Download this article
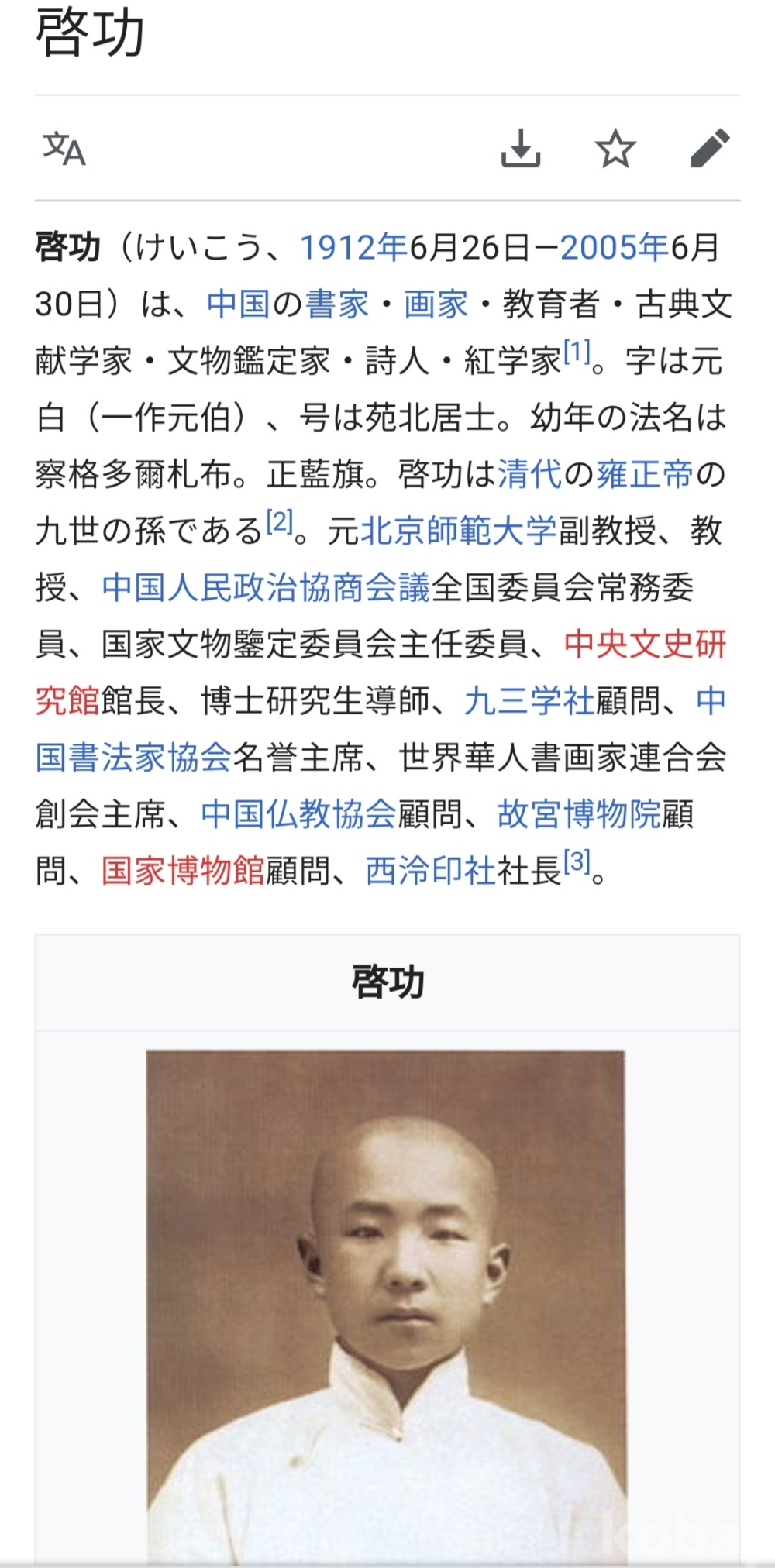The height and width of the screenshot is (1568, 775). pyautogui.click(x=521, y=149)
